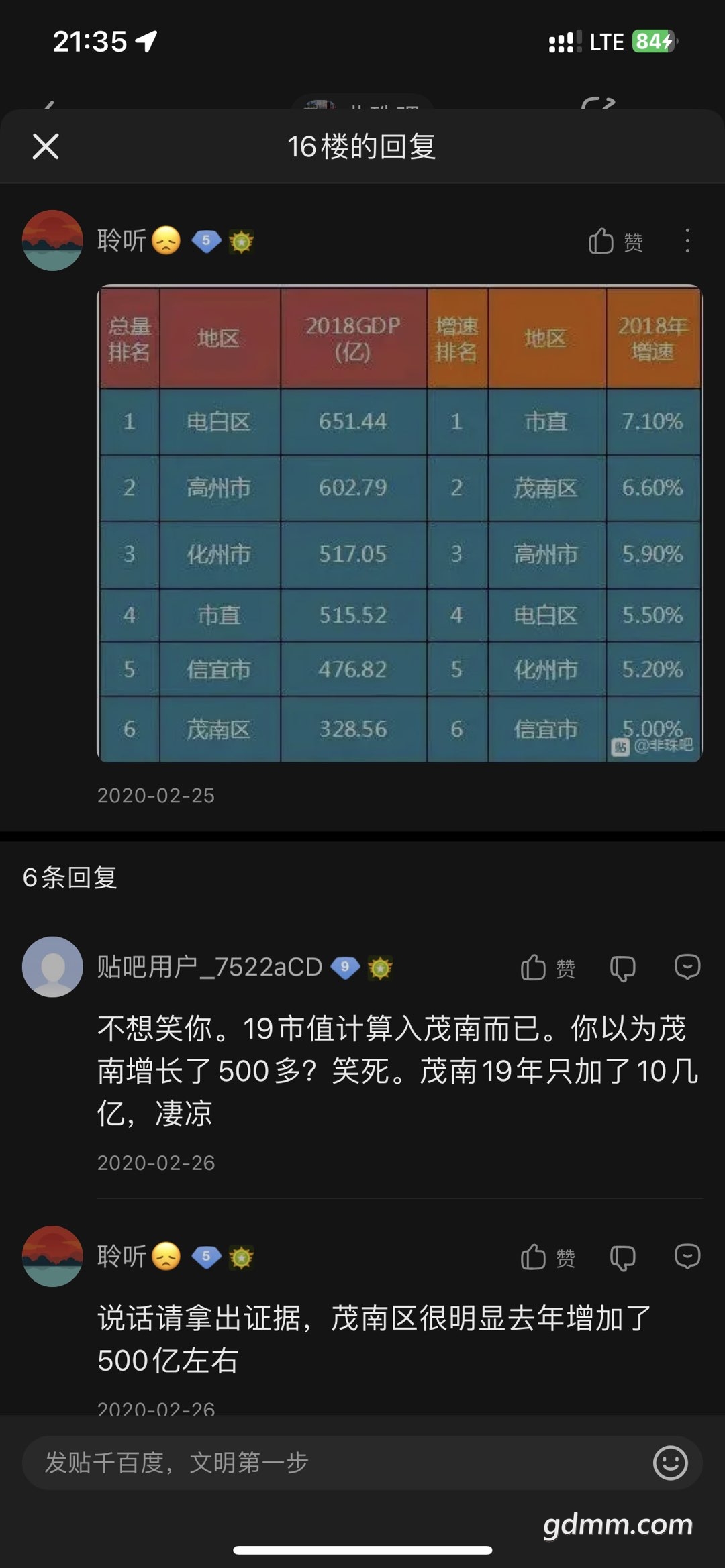Image resolution: width=725 pixels, height=1568 pixels.
Task: Dislike the reply from 贴吧用户_7522aCD
Action: (622, 968)
